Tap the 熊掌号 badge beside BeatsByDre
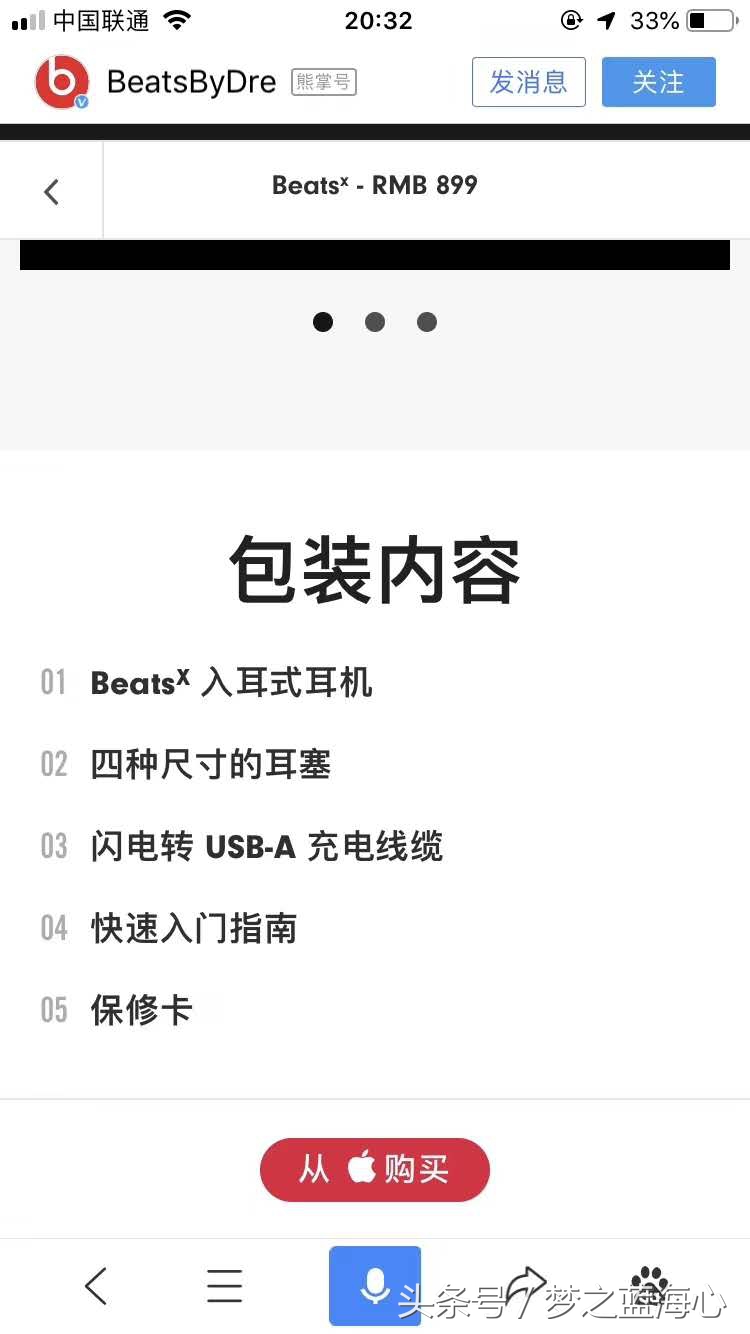The width and height of the screenshot is (750, 1334). [323, 83]
